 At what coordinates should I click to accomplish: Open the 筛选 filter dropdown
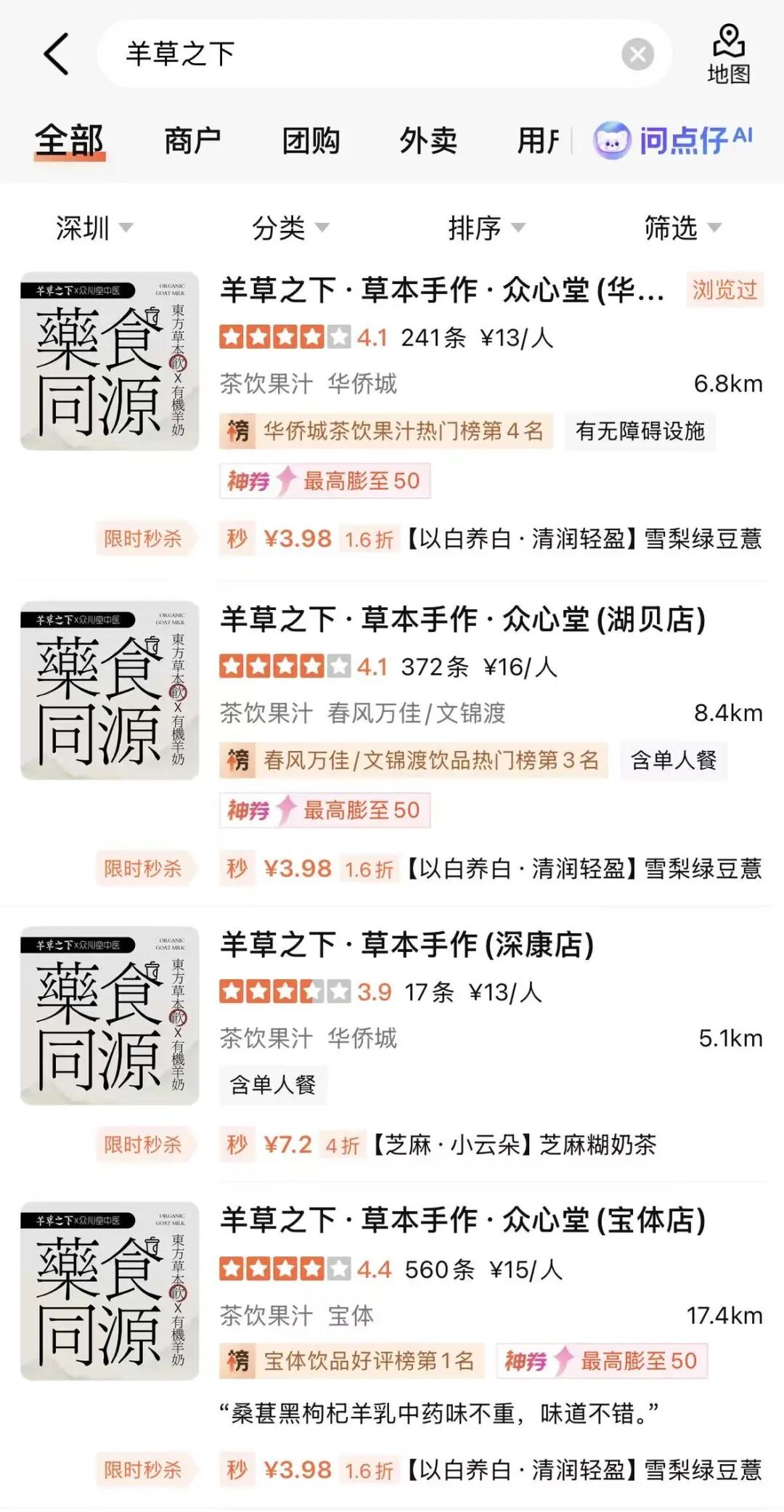682,228
